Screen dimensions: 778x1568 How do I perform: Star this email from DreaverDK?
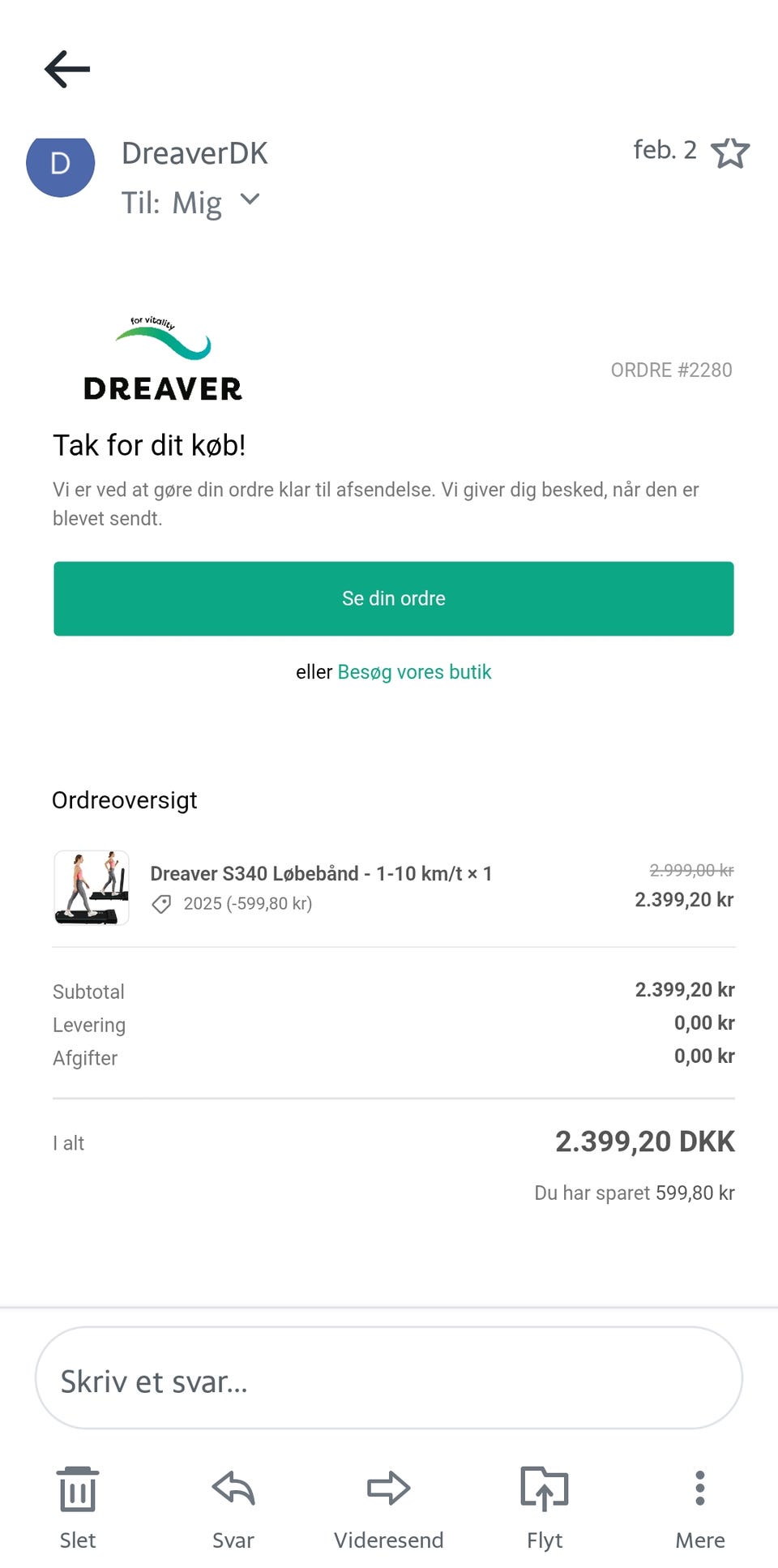point(729,152)
